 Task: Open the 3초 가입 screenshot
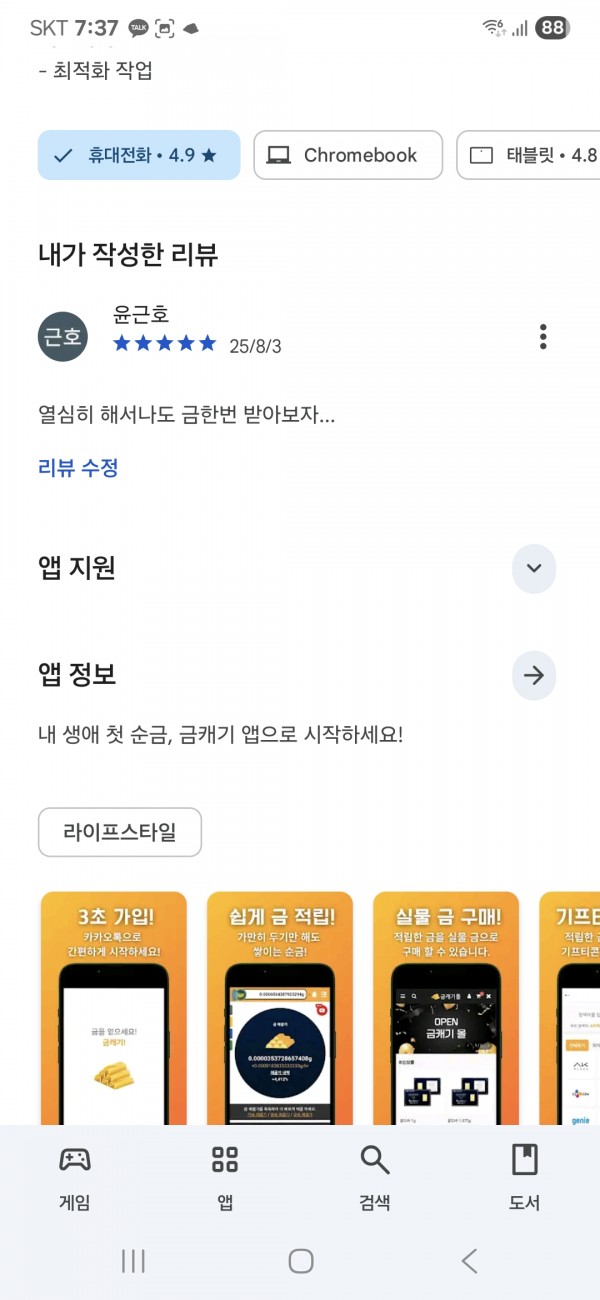click(114, 1008)
